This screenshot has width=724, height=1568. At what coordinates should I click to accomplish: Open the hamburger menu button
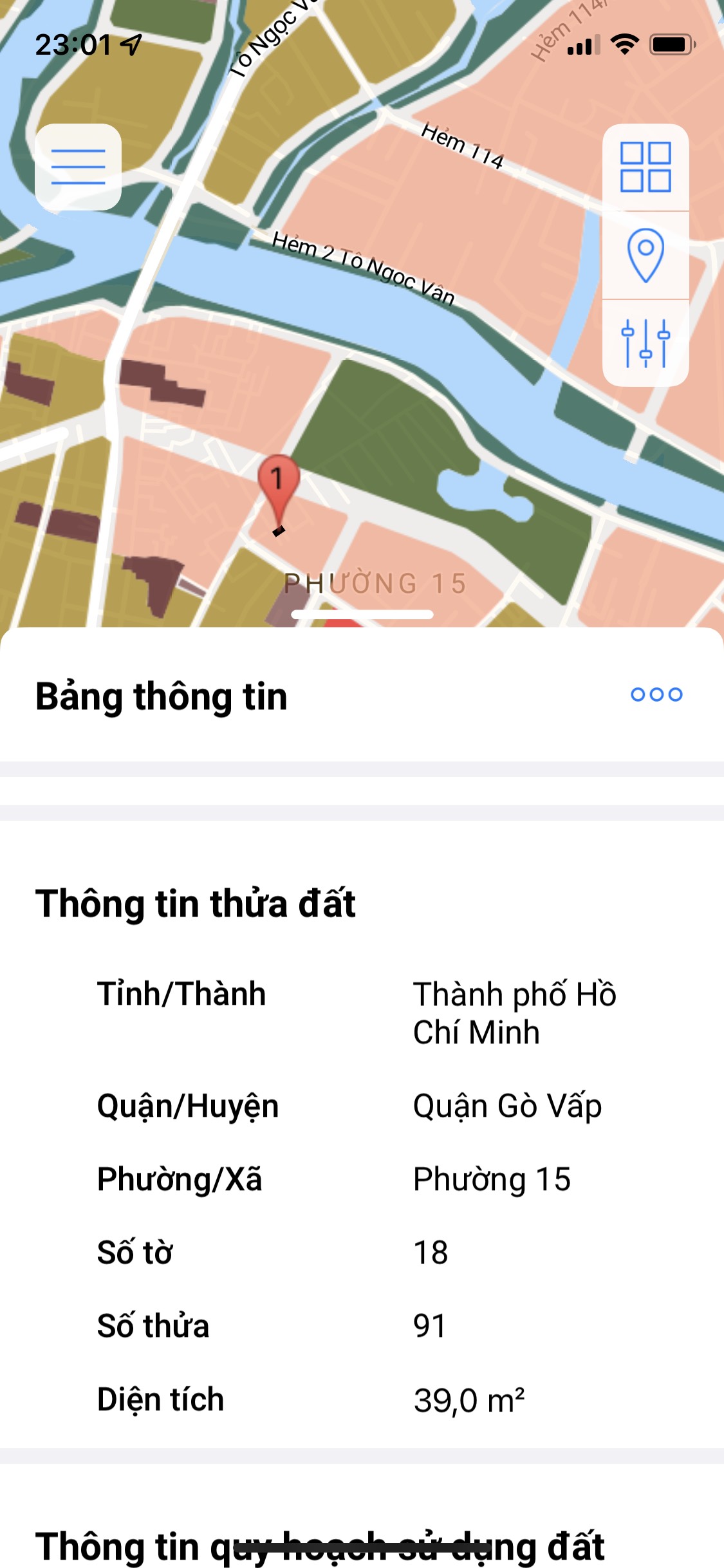pyautogui.click(x=78, y=167)
